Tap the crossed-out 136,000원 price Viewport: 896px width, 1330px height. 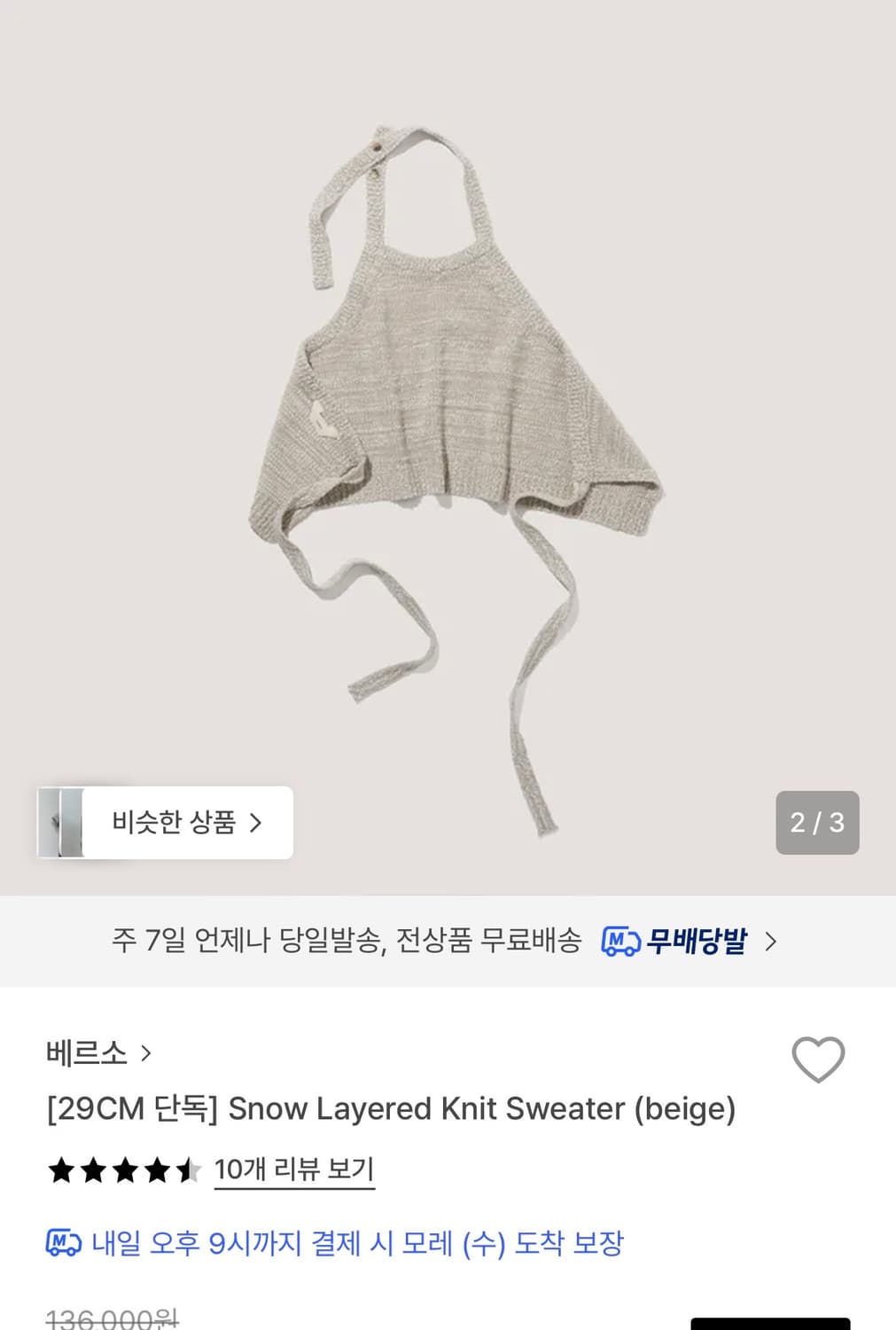(111, 1318)
